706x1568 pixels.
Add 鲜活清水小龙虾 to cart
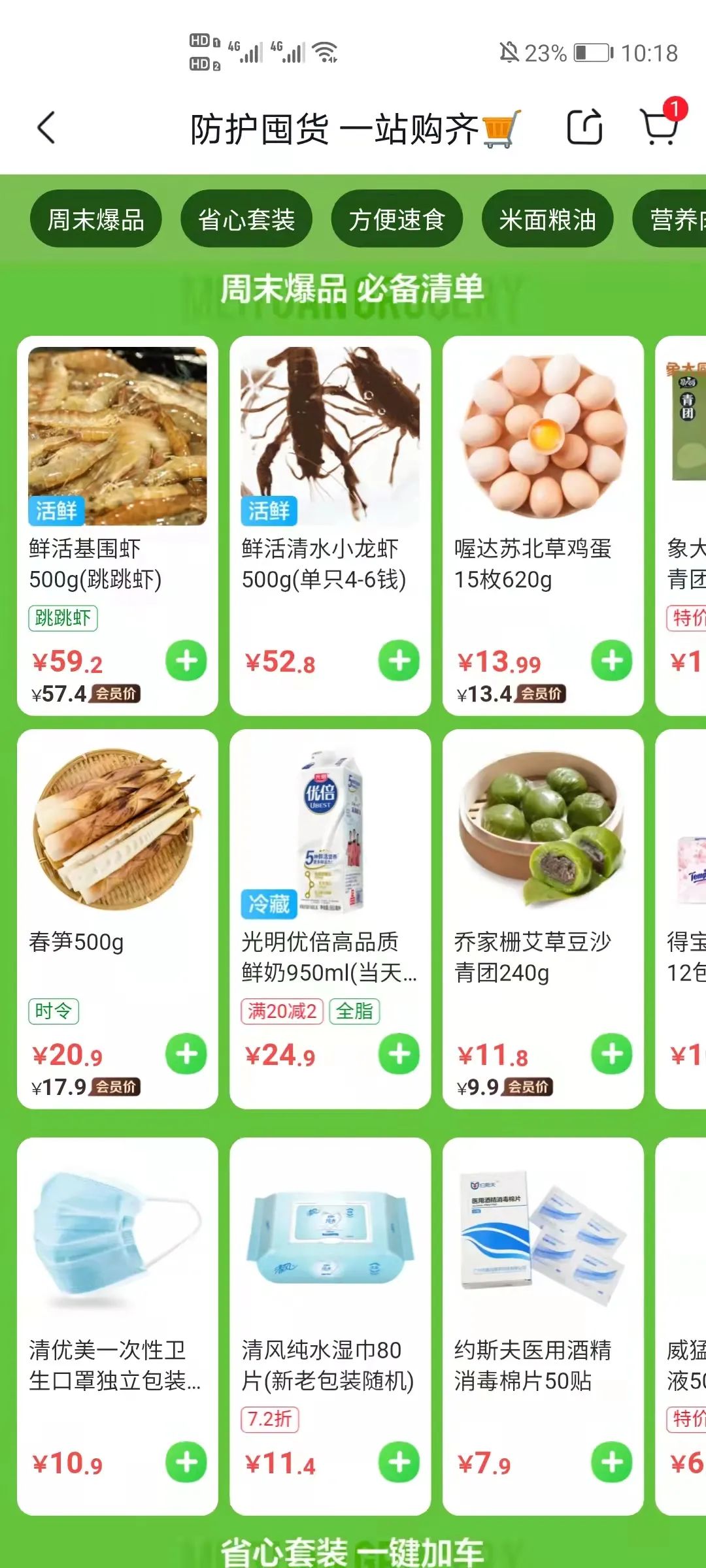click(399, 661)
